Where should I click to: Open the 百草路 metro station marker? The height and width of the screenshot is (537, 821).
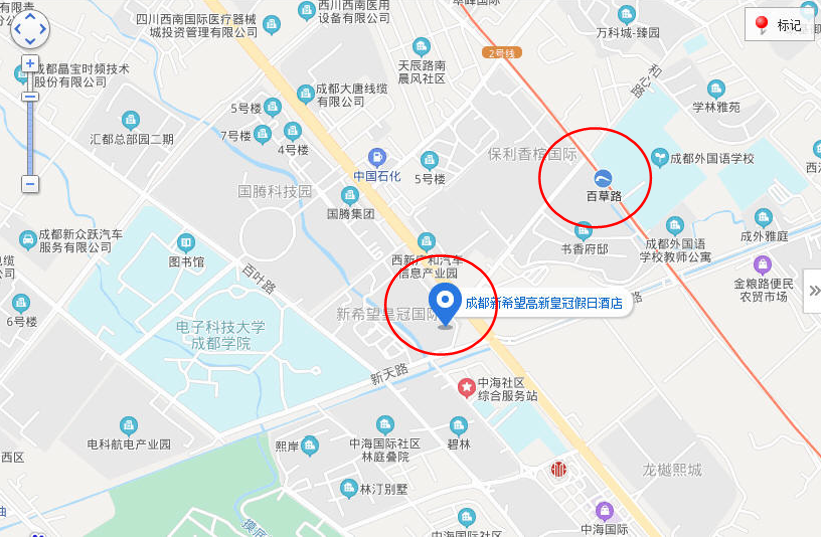[x=604, y=175]
